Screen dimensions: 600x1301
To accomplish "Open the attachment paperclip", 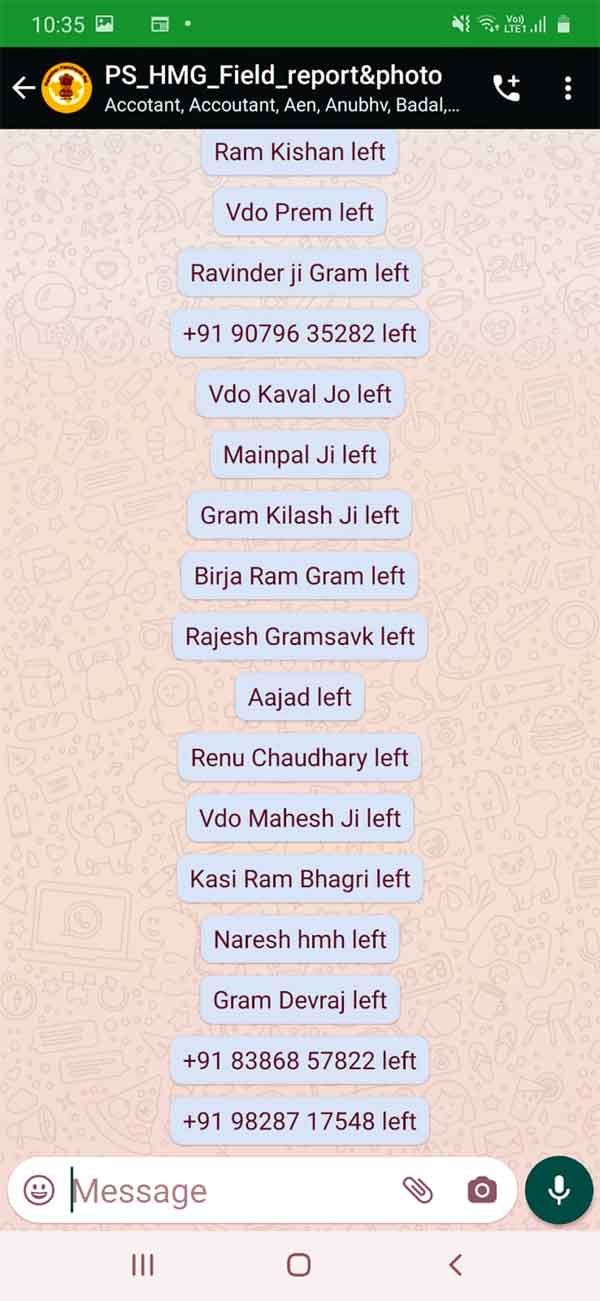I will point(417,1190).
